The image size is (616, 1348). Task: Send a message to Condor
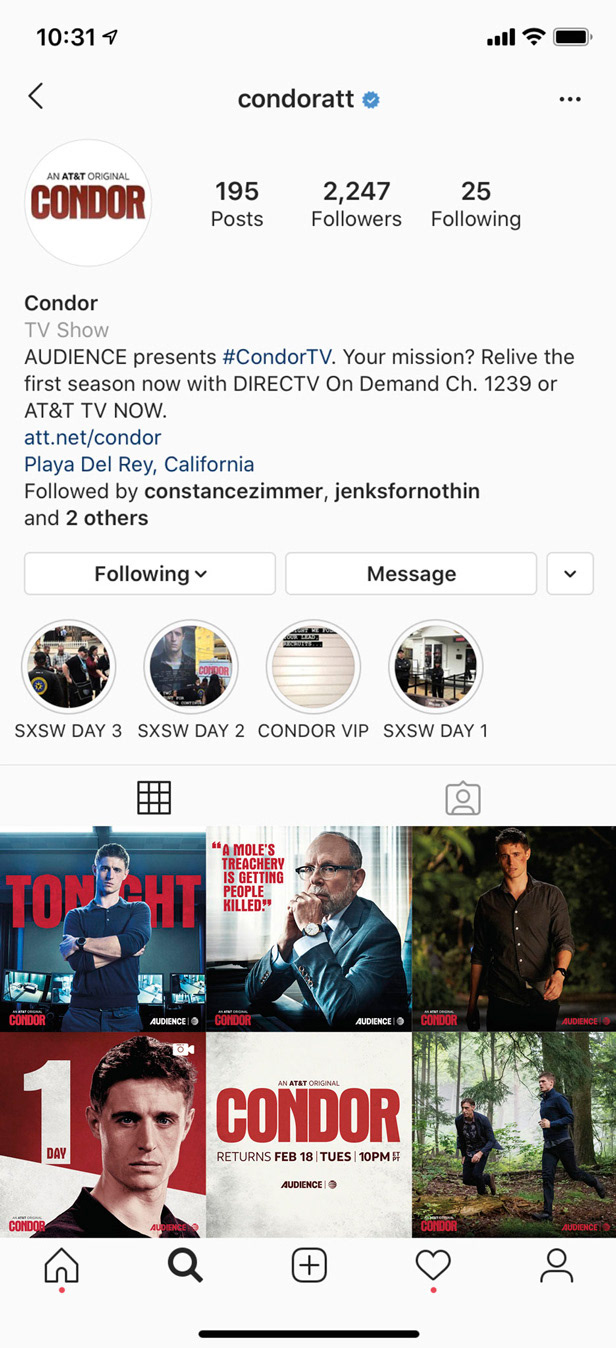point(411,574)
